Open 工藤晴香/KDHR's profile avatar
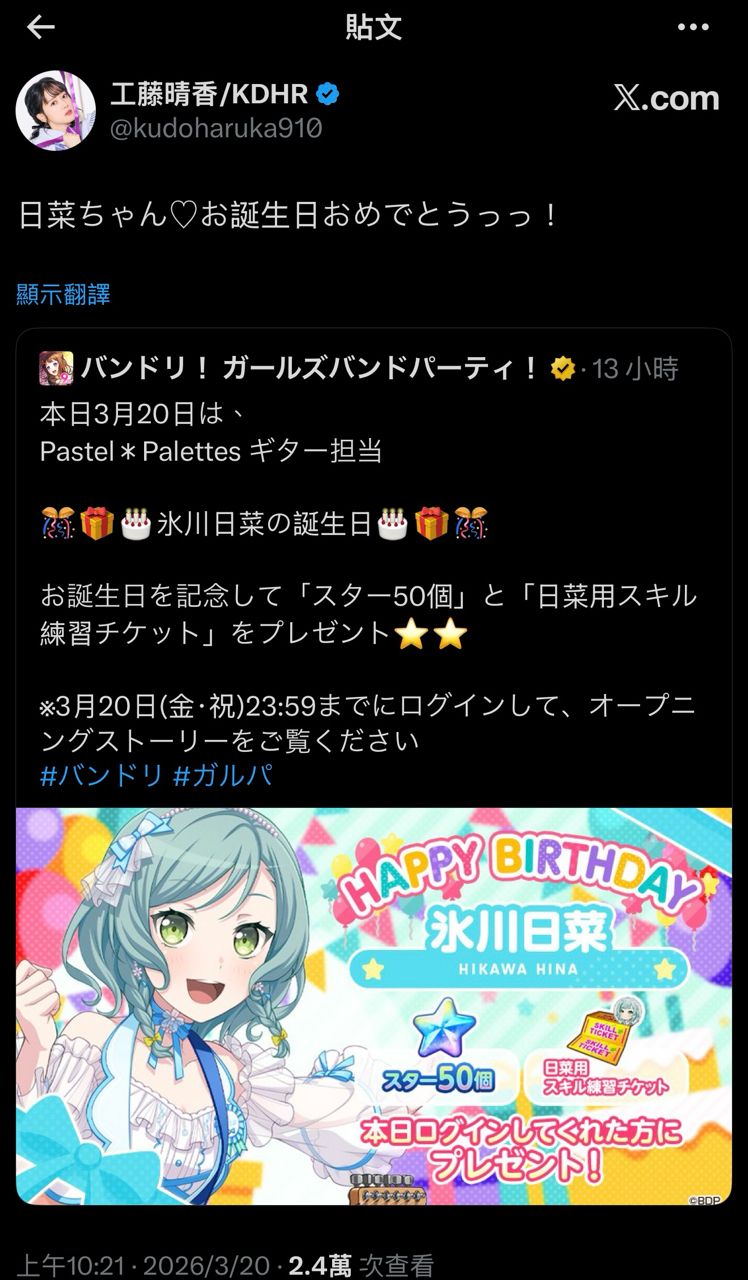The image size is (748, 1280). tap(55, 111)
